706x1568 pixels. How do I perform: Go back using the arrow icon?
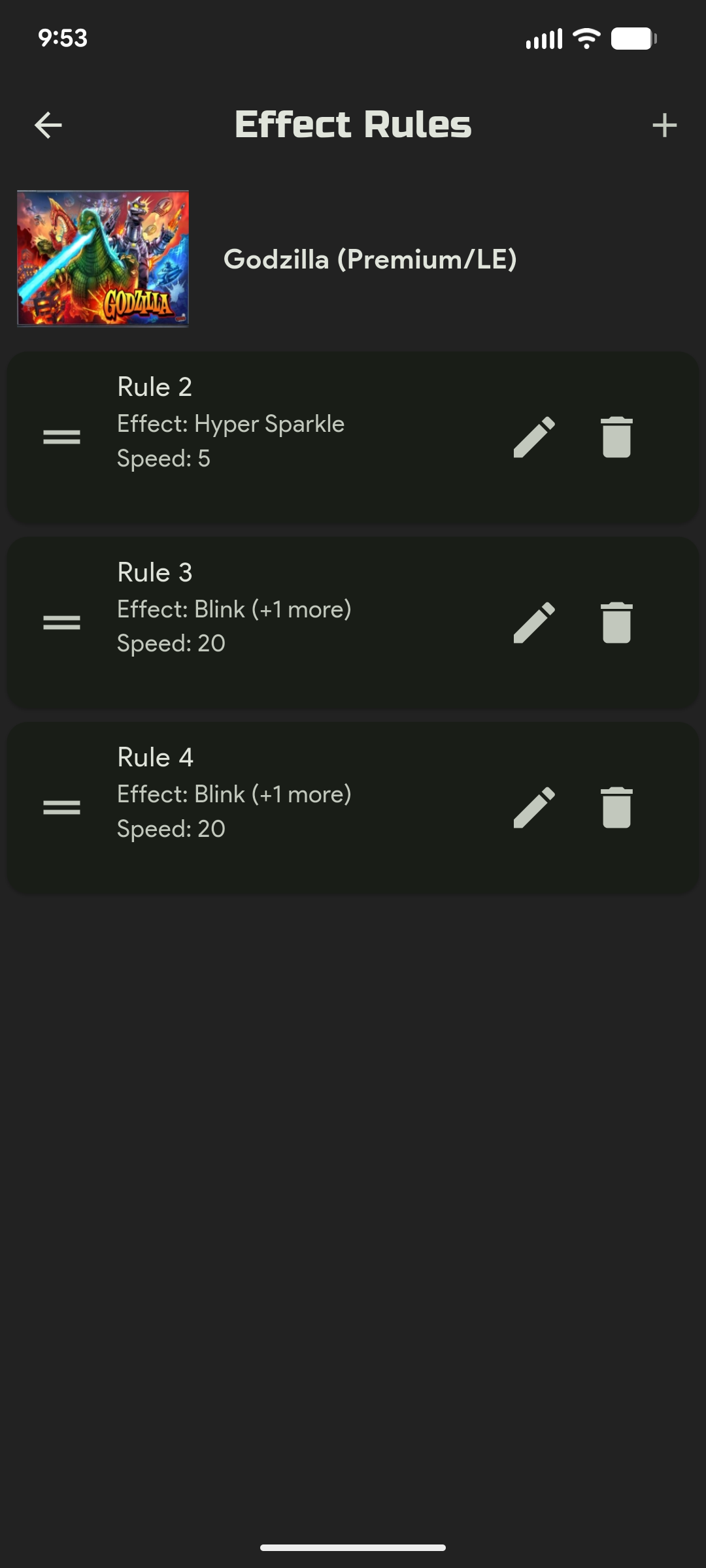pyautogui.click(x=48, y=125)
